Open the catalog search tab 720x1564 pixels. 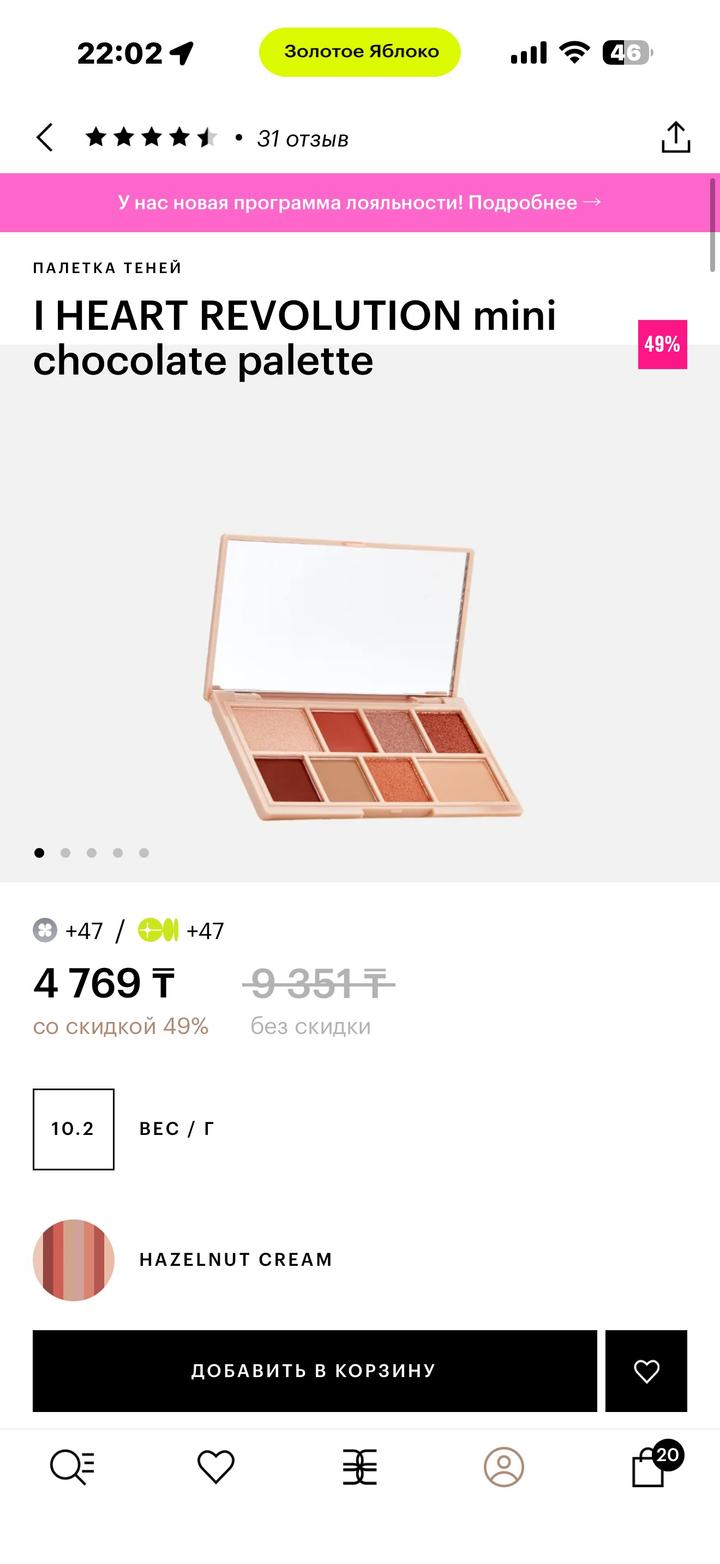coord(72,1467)
